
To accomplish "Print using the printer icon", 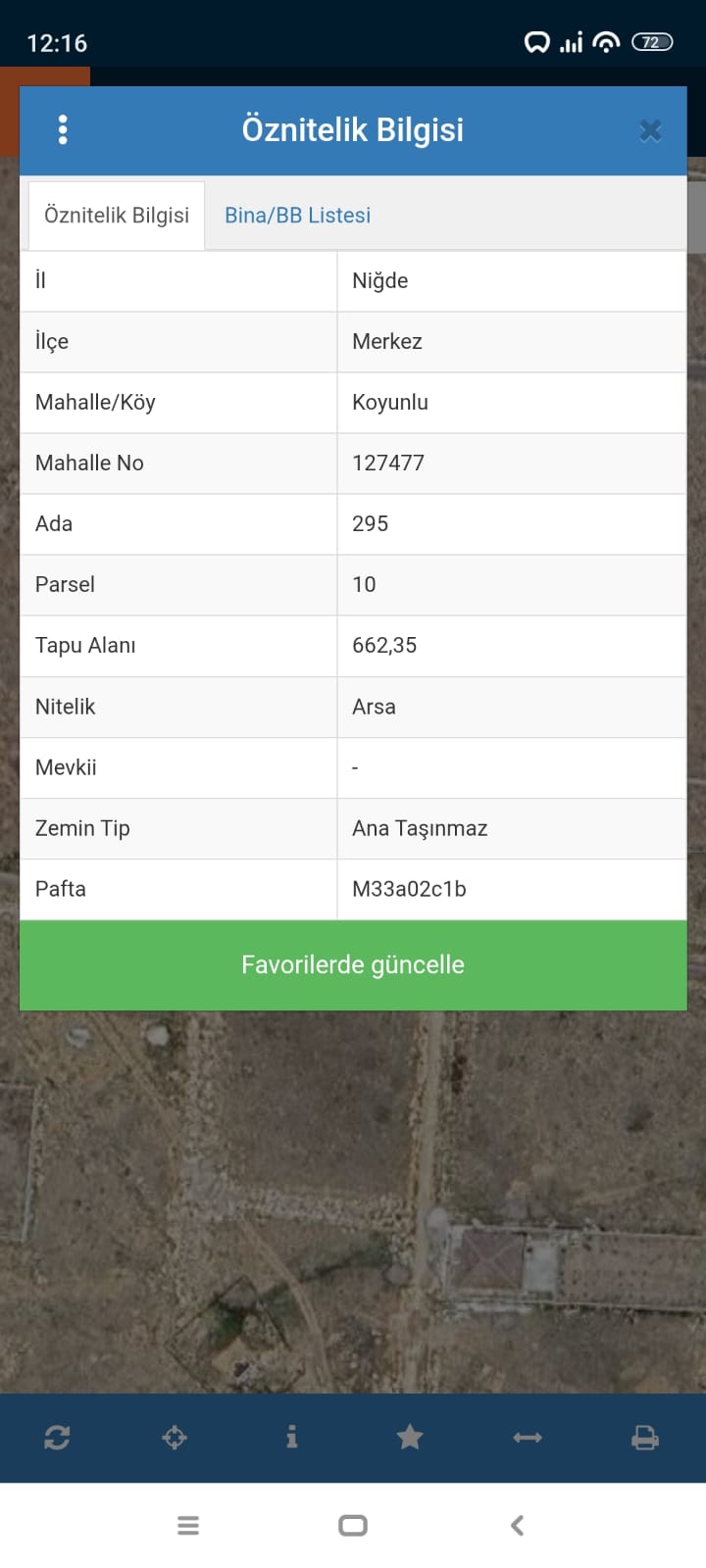I will click(644, 1438).
